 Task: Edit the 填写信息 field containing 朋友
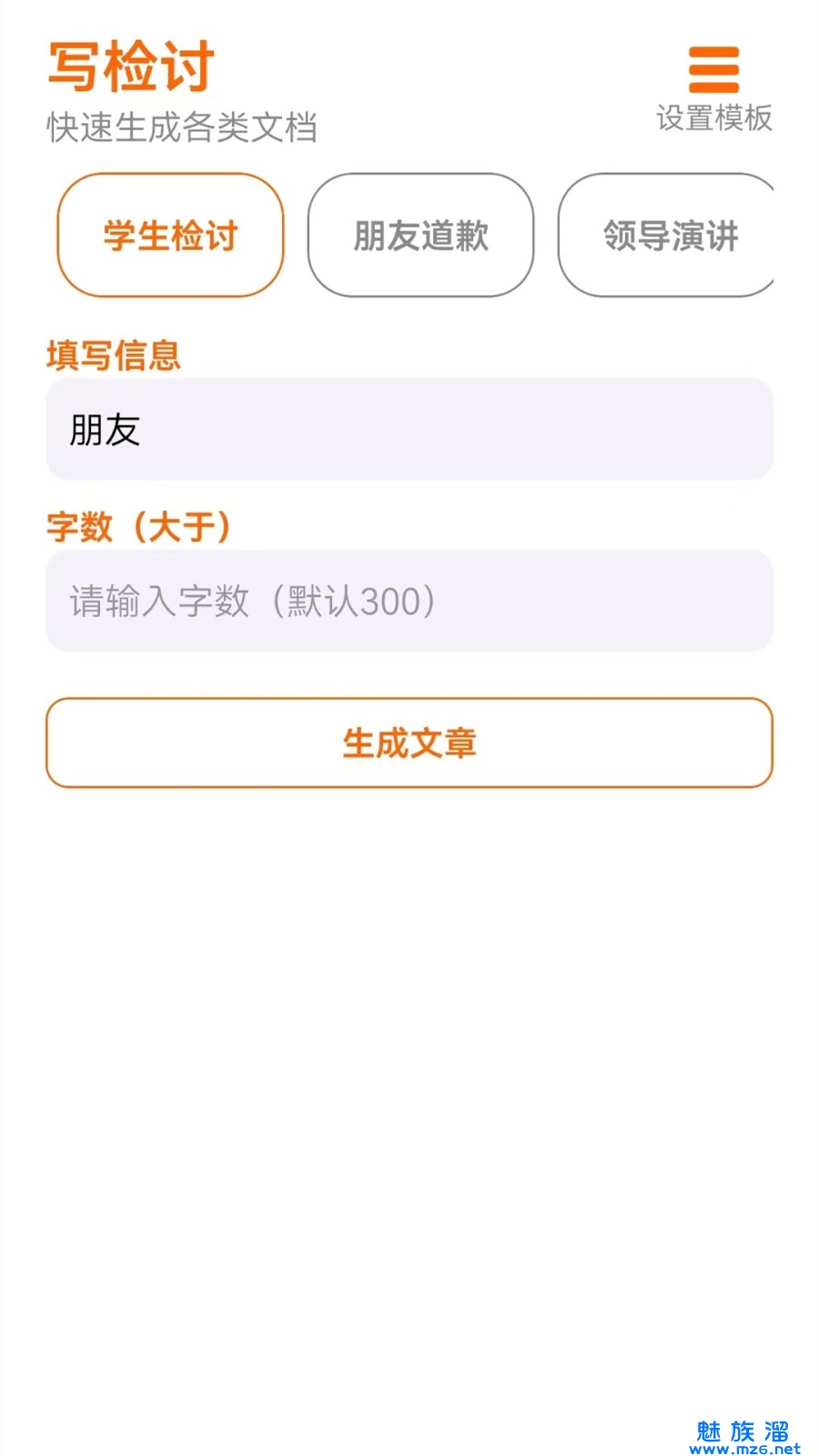coord(409,430)
